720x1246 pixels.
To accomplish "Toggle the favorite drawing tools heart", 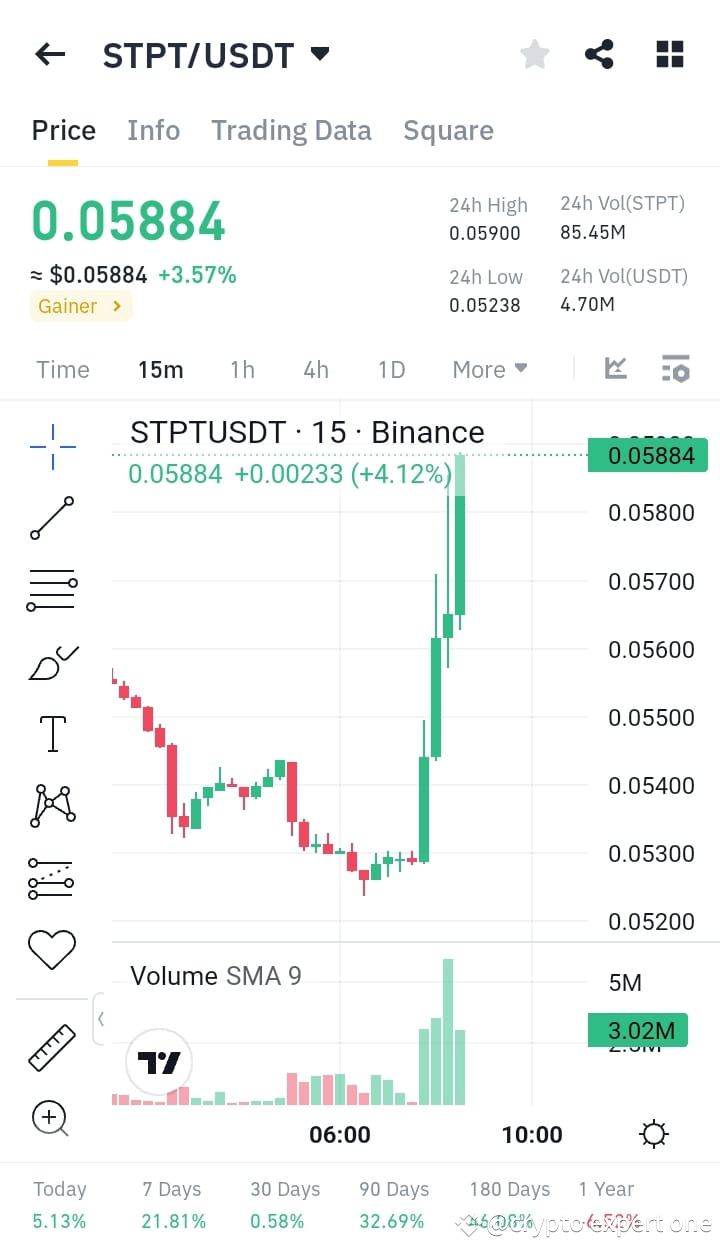I will [52, 950].
